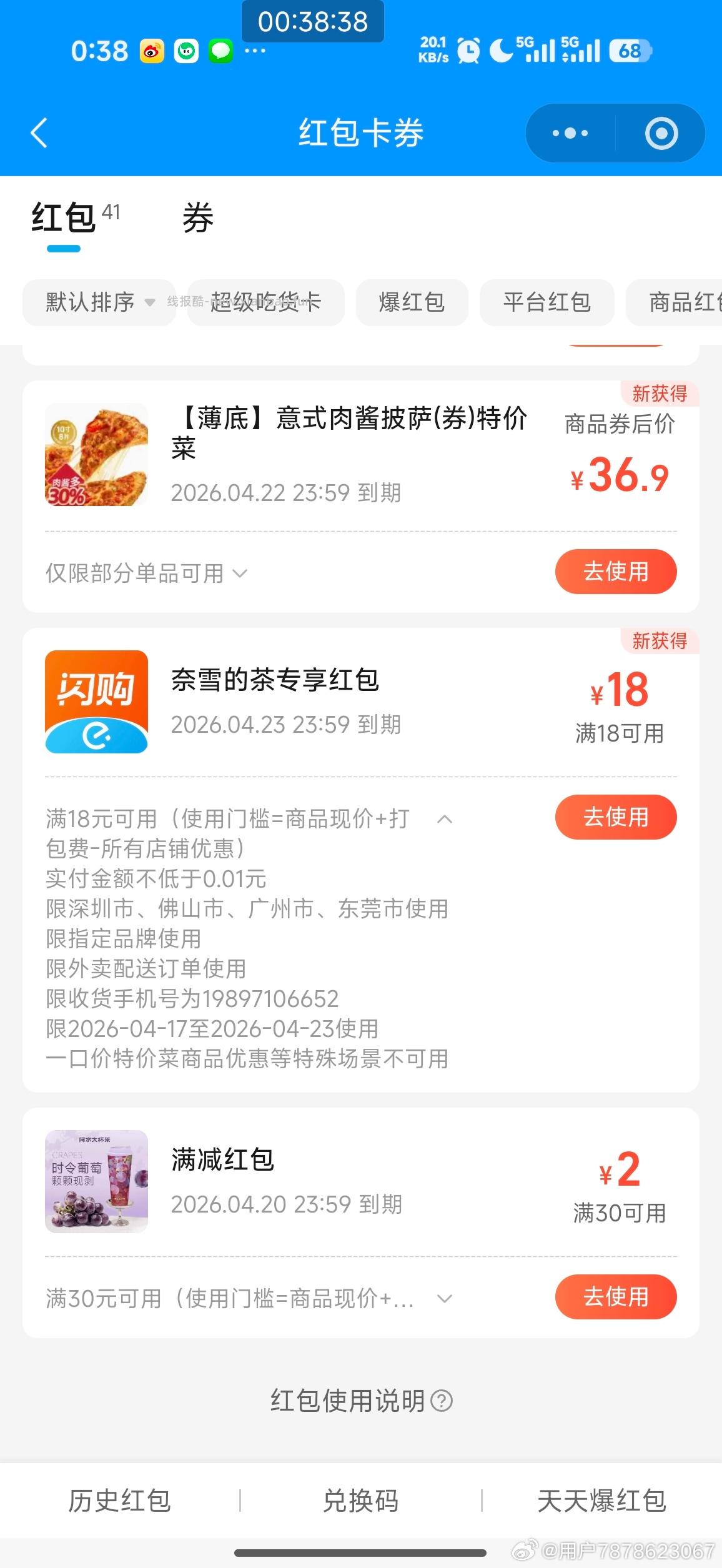722x1568 pixels.
Task: Tap 去使用 on the 奈雪的茶 red packet
Action: [x=616, y=816]
